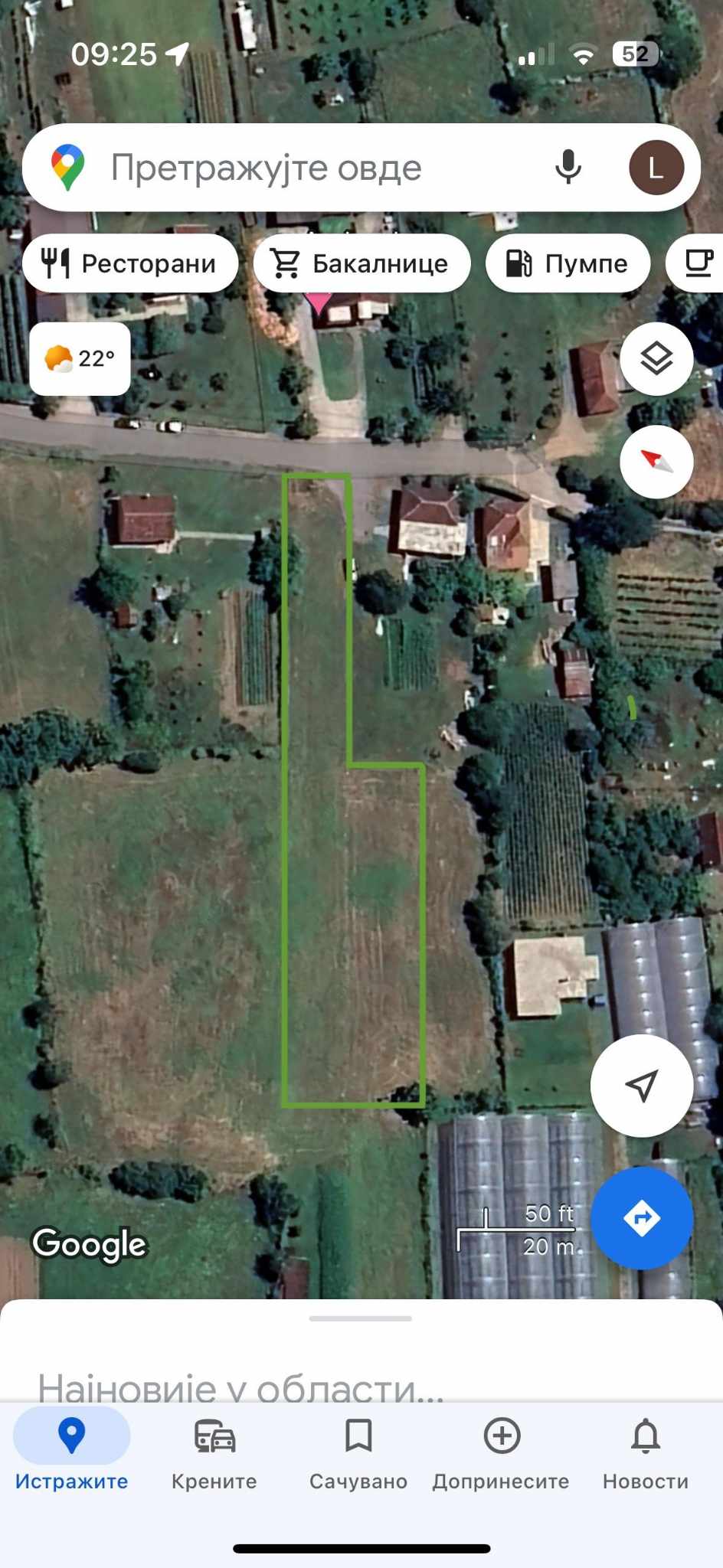Switch to the Допринесите tab
The image size is (723, 1568).
point(502,1452)
